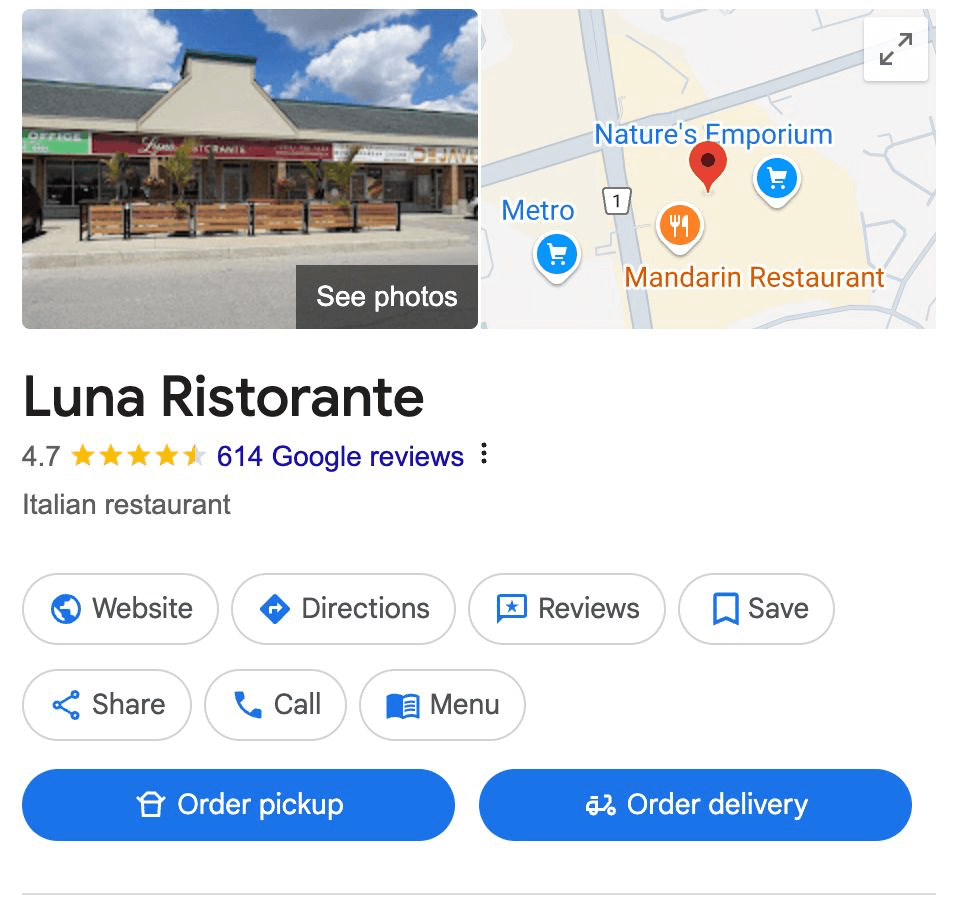Viewport: 958px width, 922px height.
Task: View the restaurant photos
Action: [386, 296]
